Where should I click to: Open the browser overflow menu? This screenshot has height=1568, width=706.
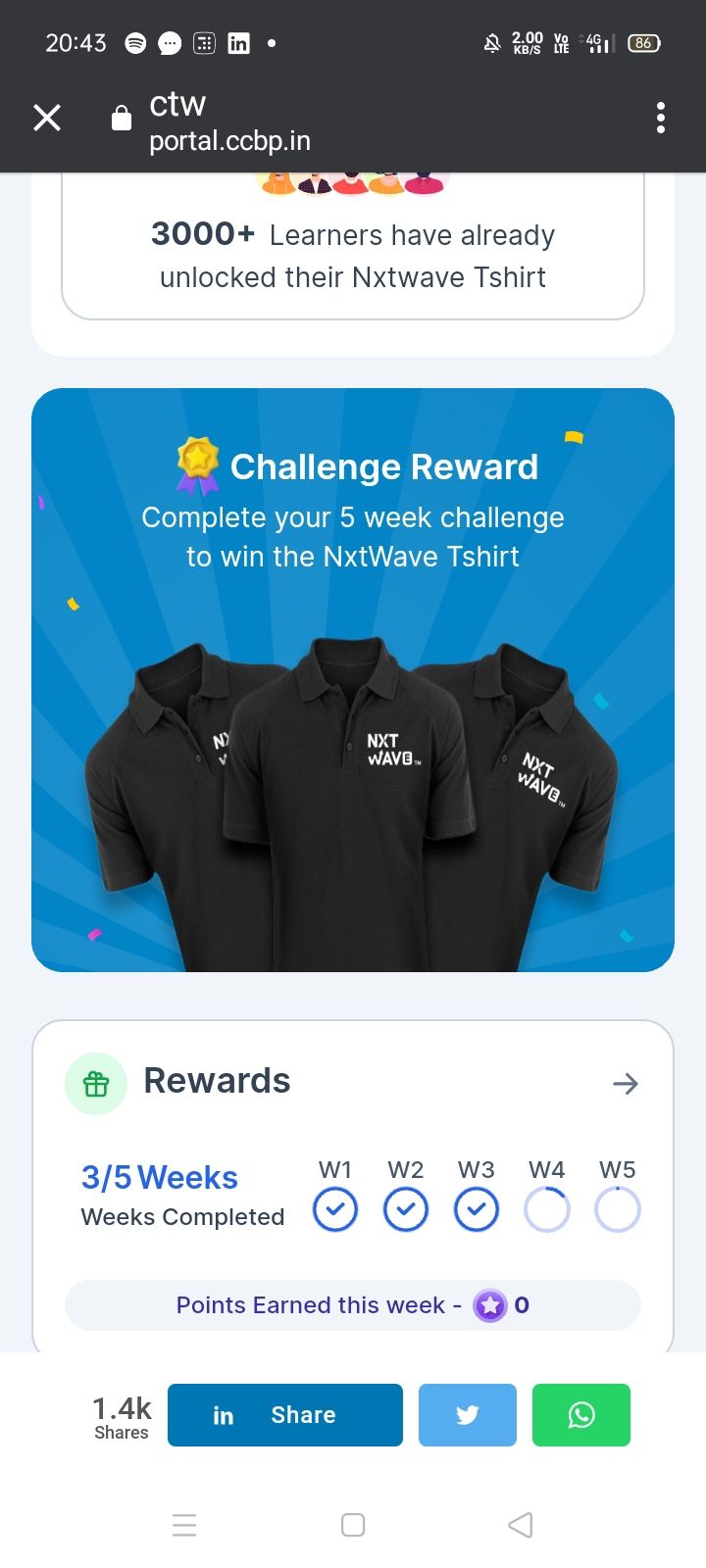pyautogui.click(x=661, y=119)
